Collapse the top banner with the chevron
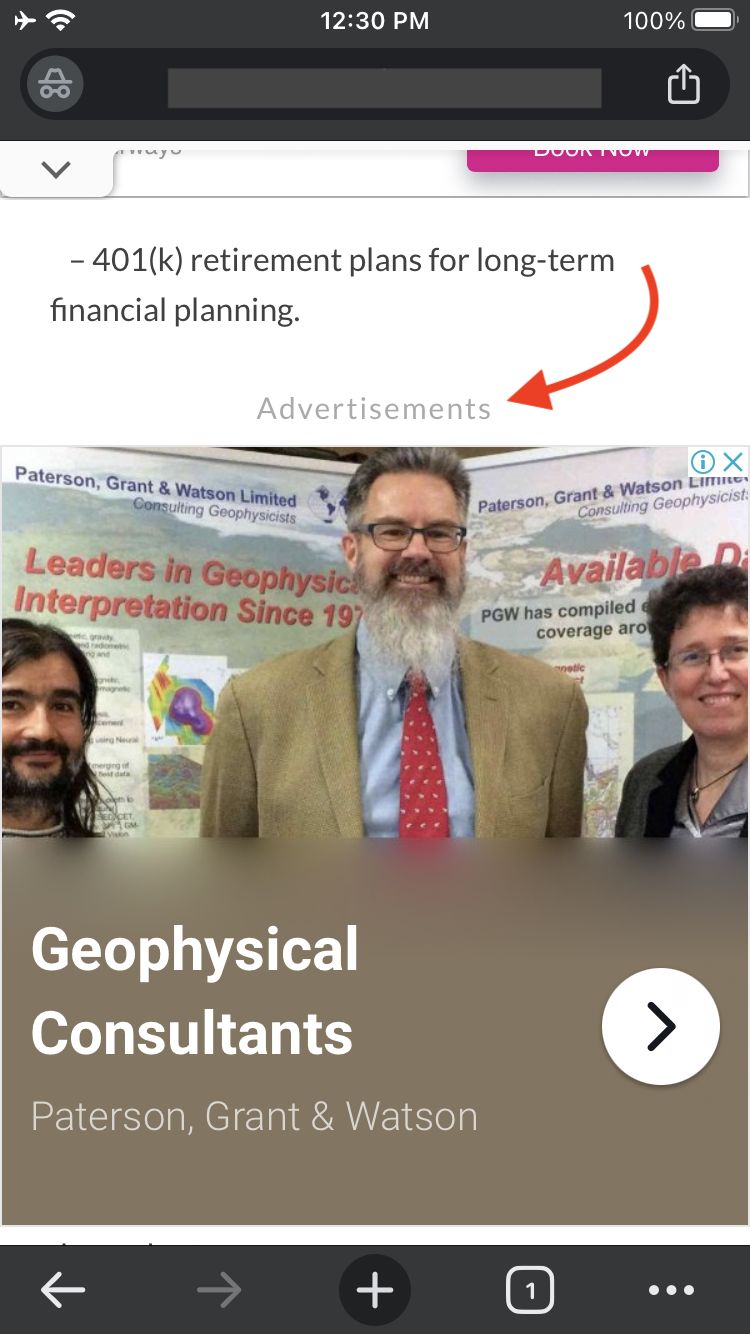 pos(56,170)
